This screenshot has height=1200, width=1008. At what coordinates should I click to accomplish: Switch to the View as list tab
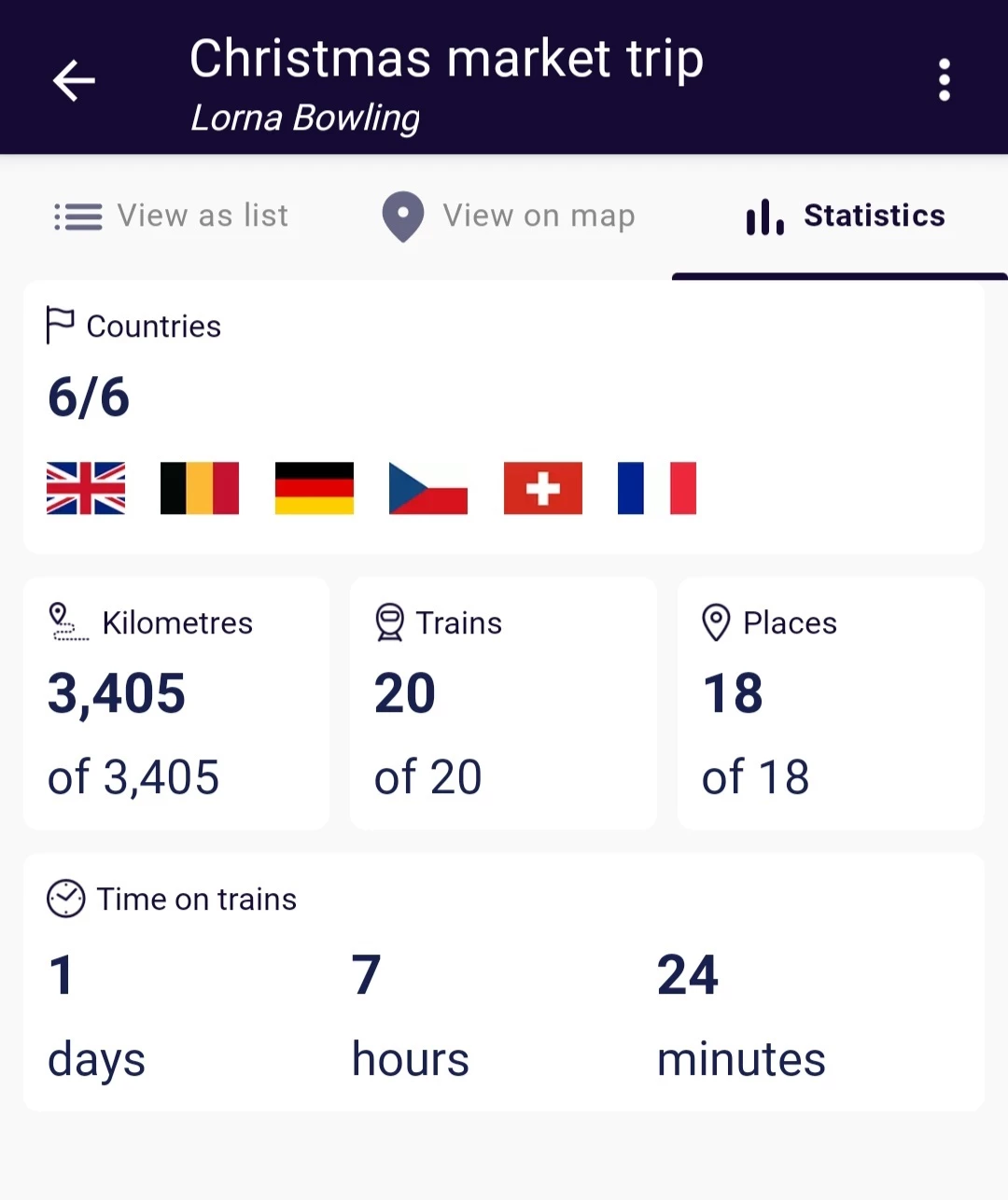point(172,216)
